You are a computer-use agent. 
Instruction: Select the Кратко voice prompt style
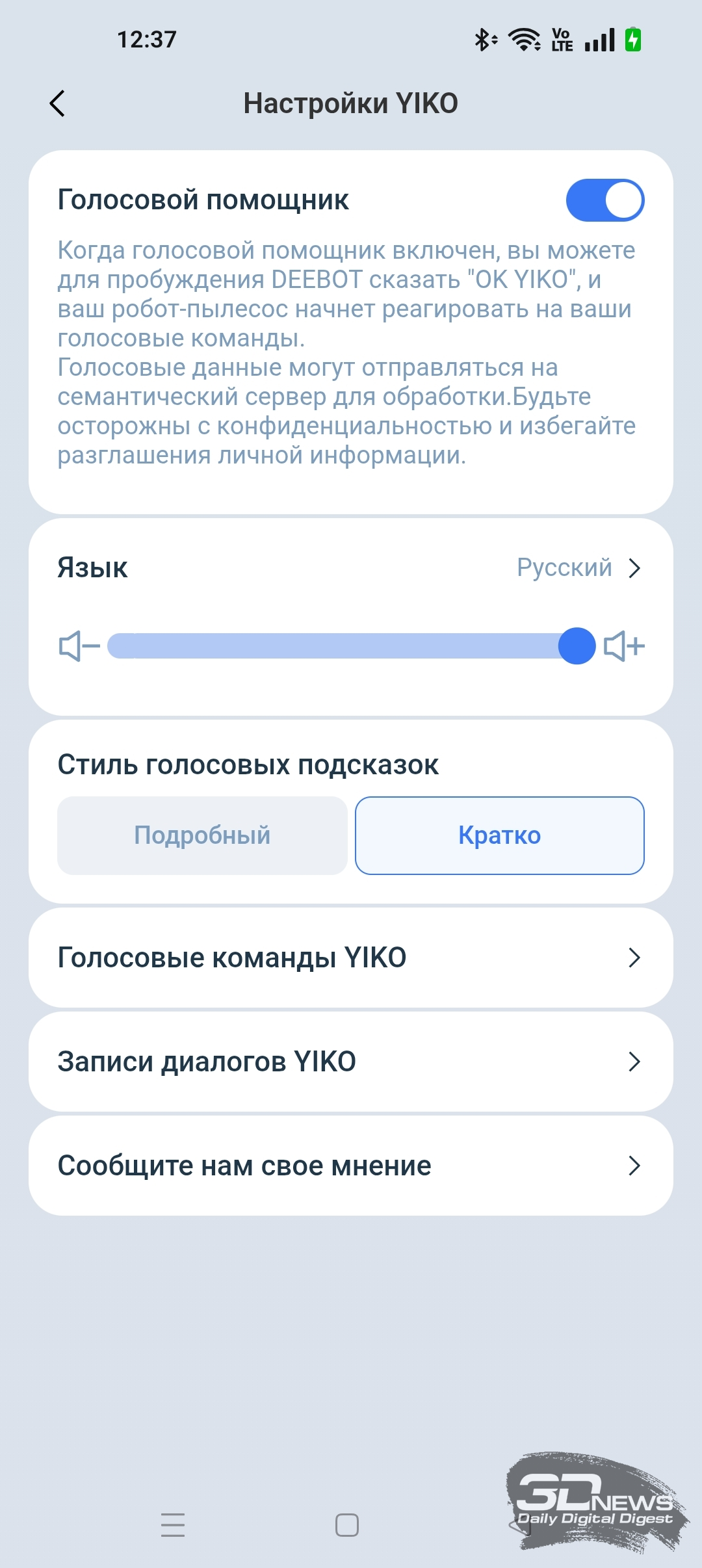499,835
